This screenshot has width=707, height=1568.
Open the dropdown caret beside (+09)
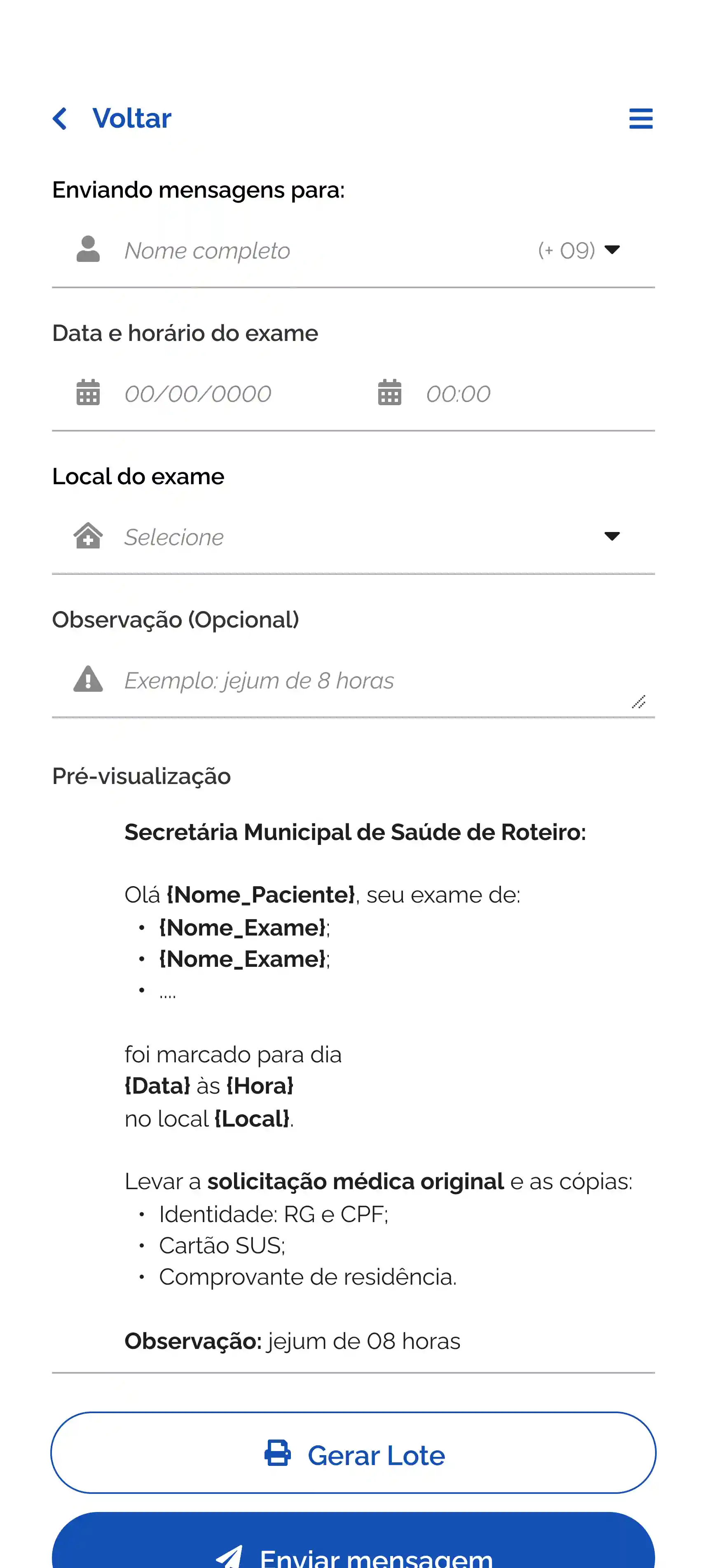(613, 250)
